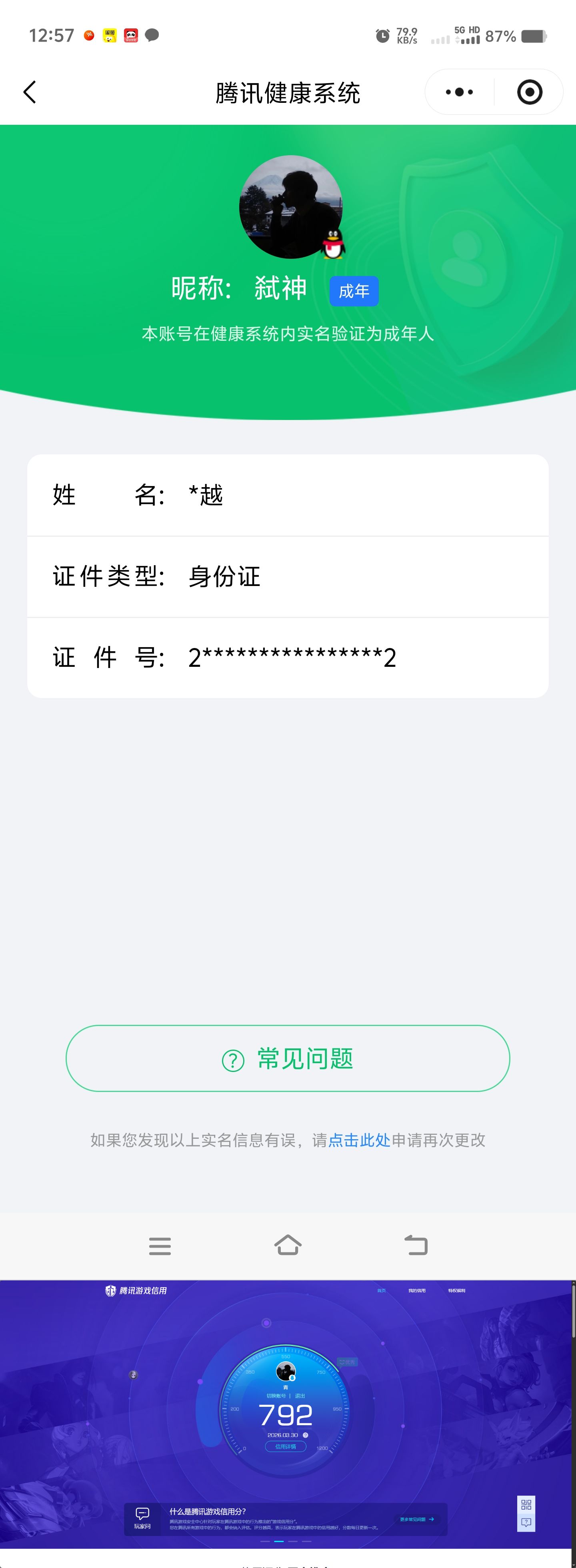Screen dimensions: 576x1568
Task: Tap the feedback question icon at bottom right
Action: [x=526, y=1522]
